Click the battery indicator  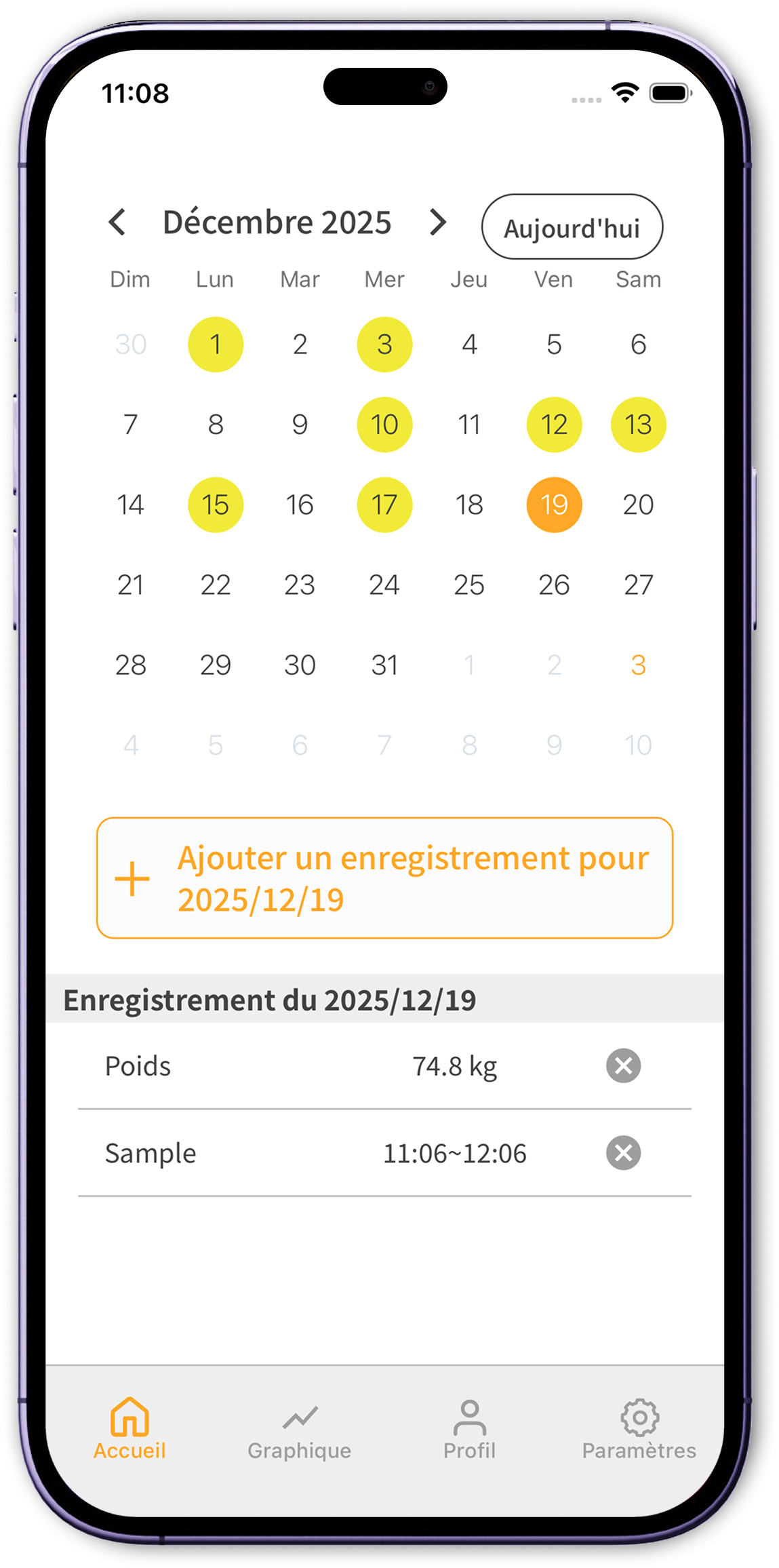pos(670,92)
